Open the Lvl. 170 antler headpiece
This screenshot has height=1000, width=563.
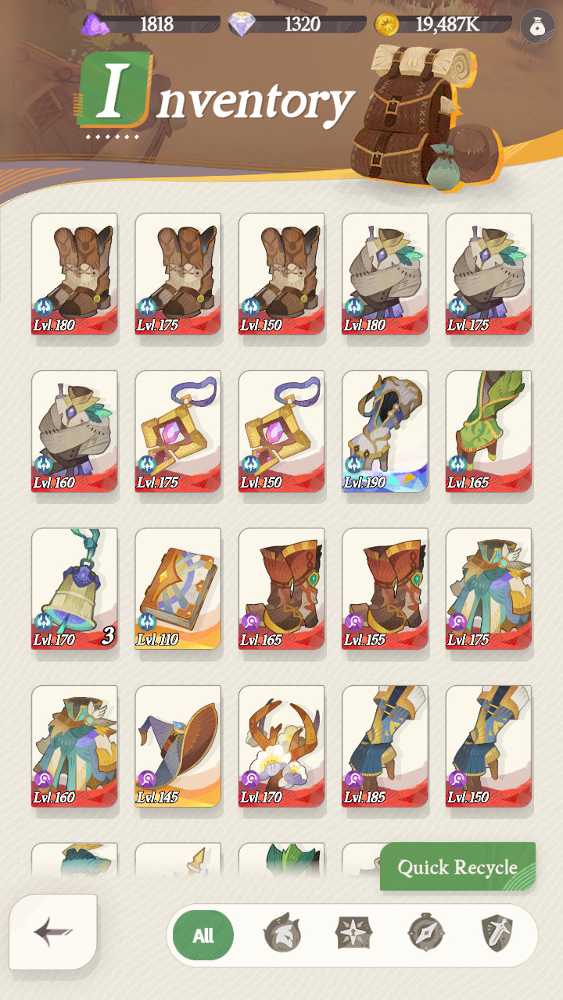tap(282, 747)
